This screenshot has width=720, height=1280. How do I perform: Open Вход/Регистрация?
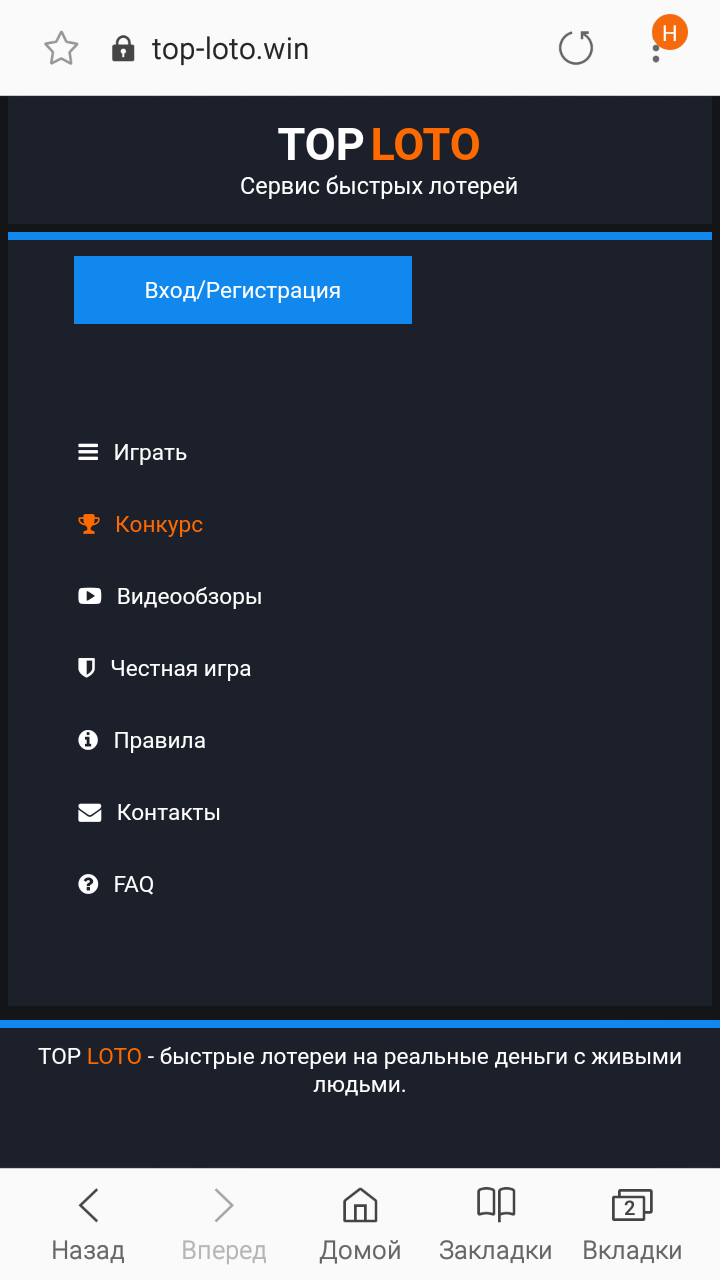point(243,290)
